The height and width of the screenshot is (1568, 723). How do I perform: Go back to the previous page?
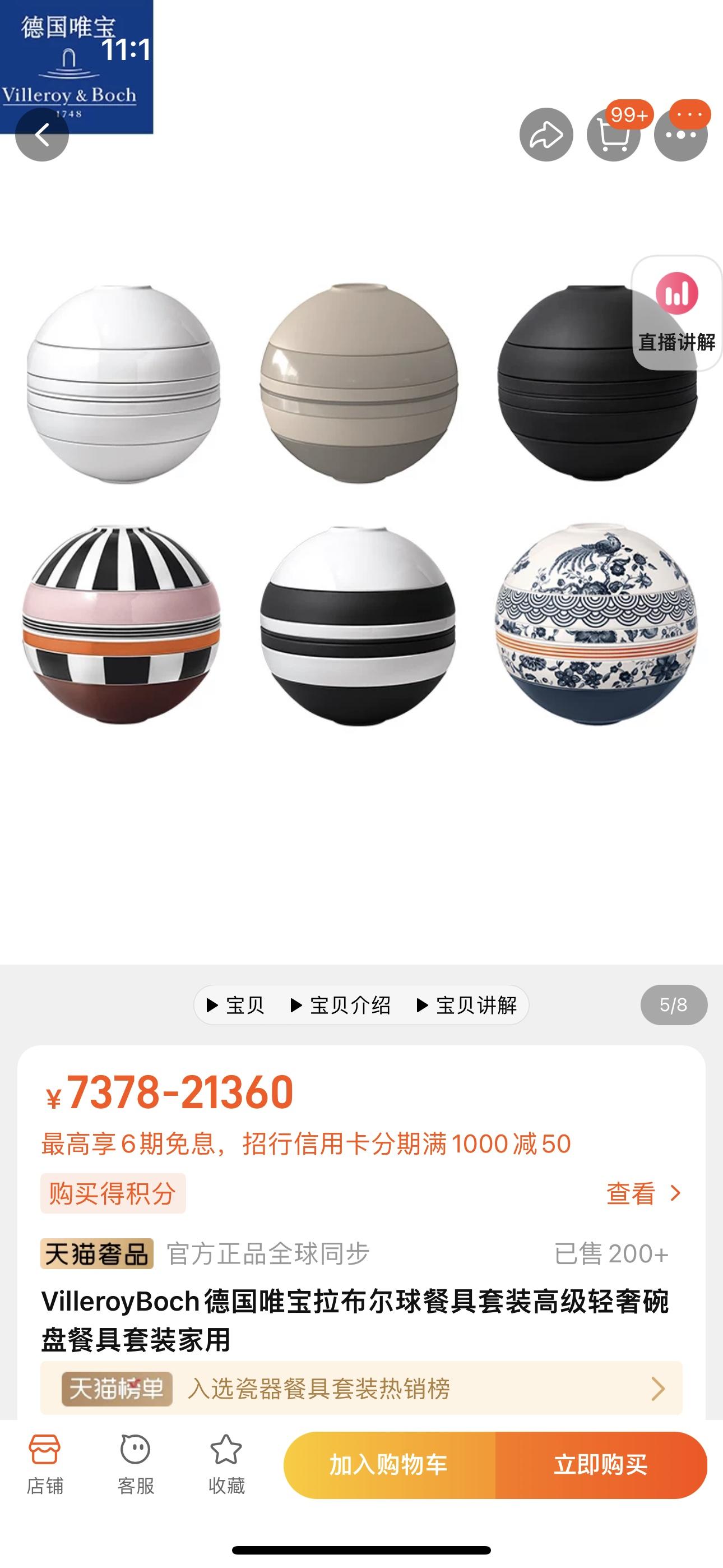pos(41,135)
